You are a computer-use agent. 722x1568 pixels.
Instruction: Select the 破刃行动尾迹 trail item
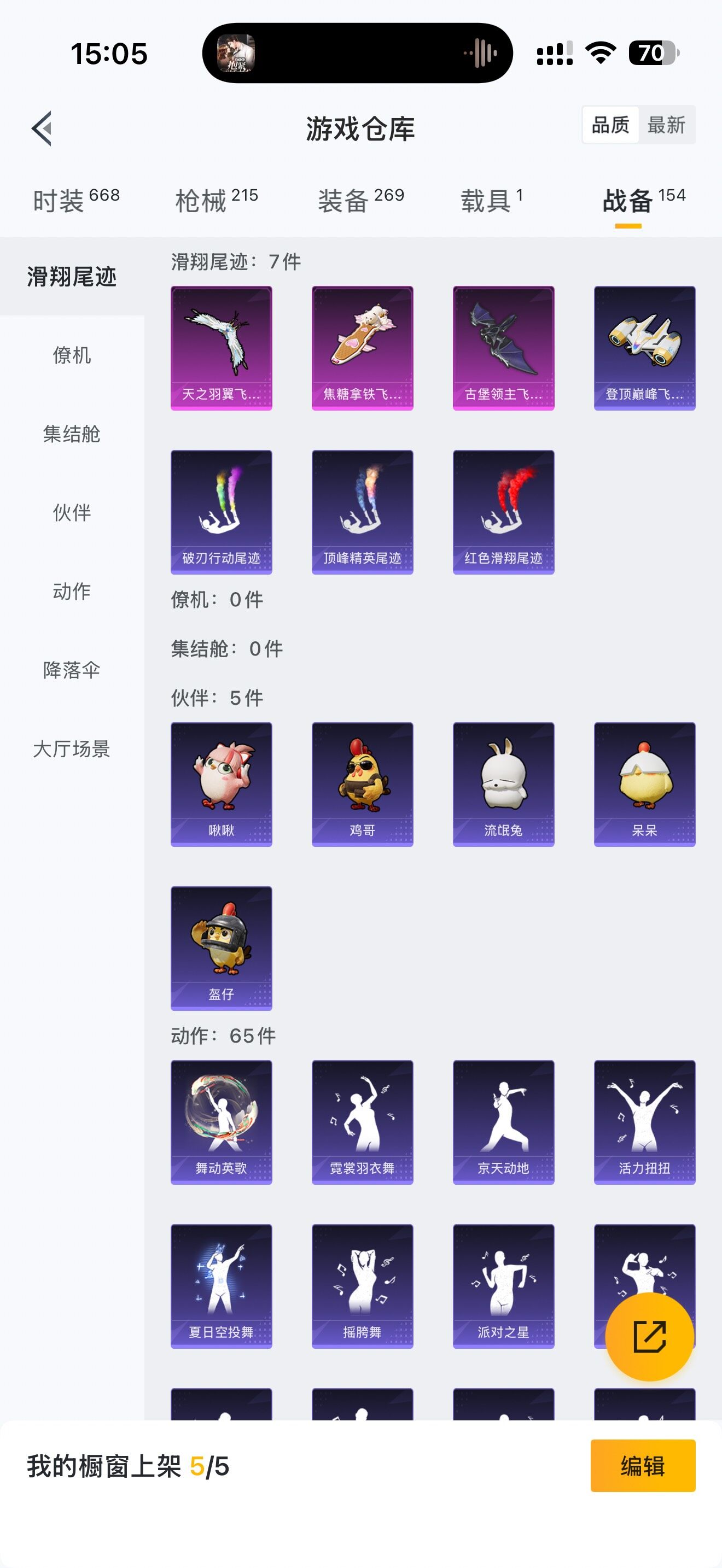pos(221,512)
